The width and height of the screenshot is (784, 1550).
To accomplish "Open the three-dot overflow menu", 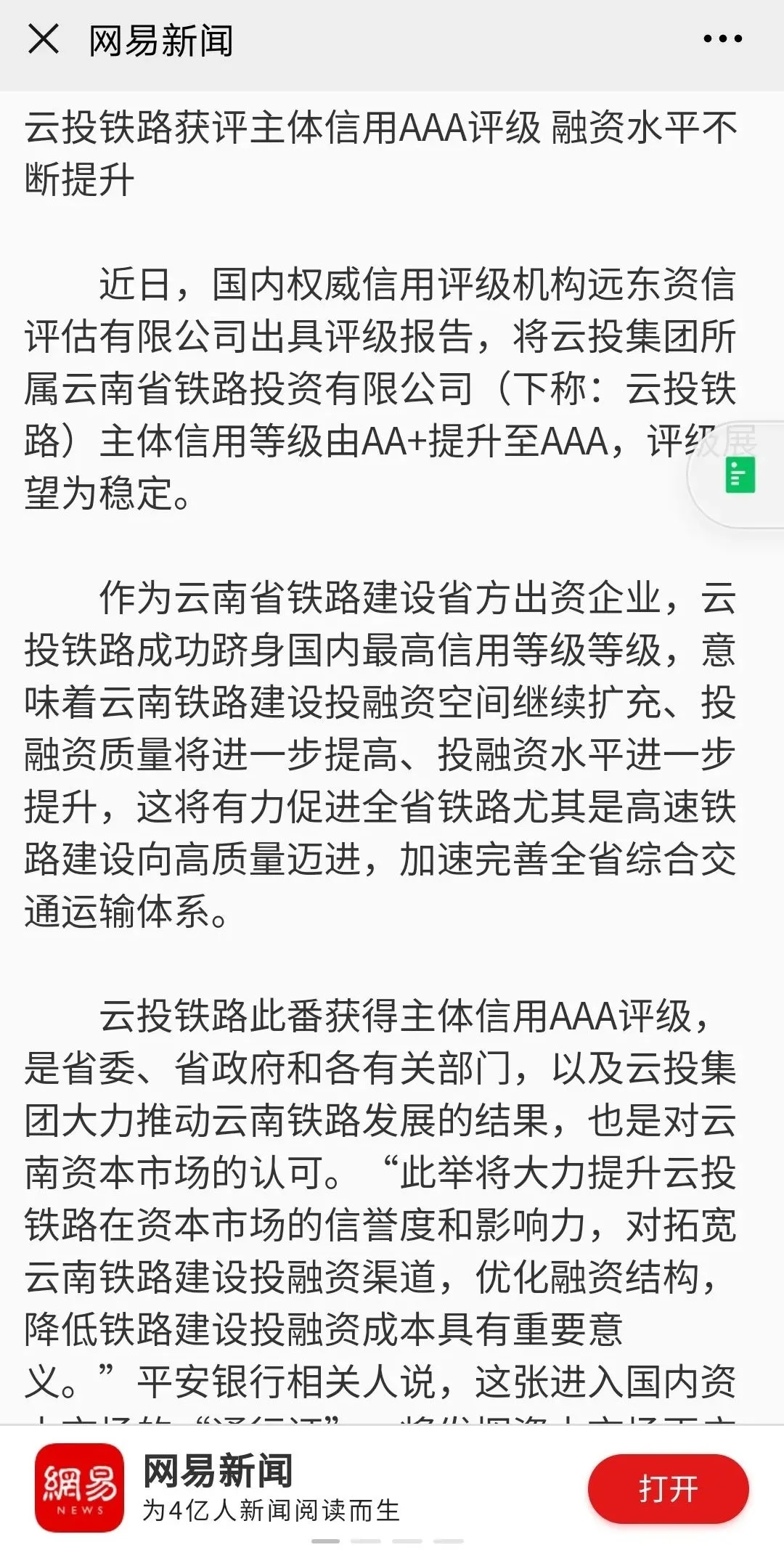I will [722, 39].
